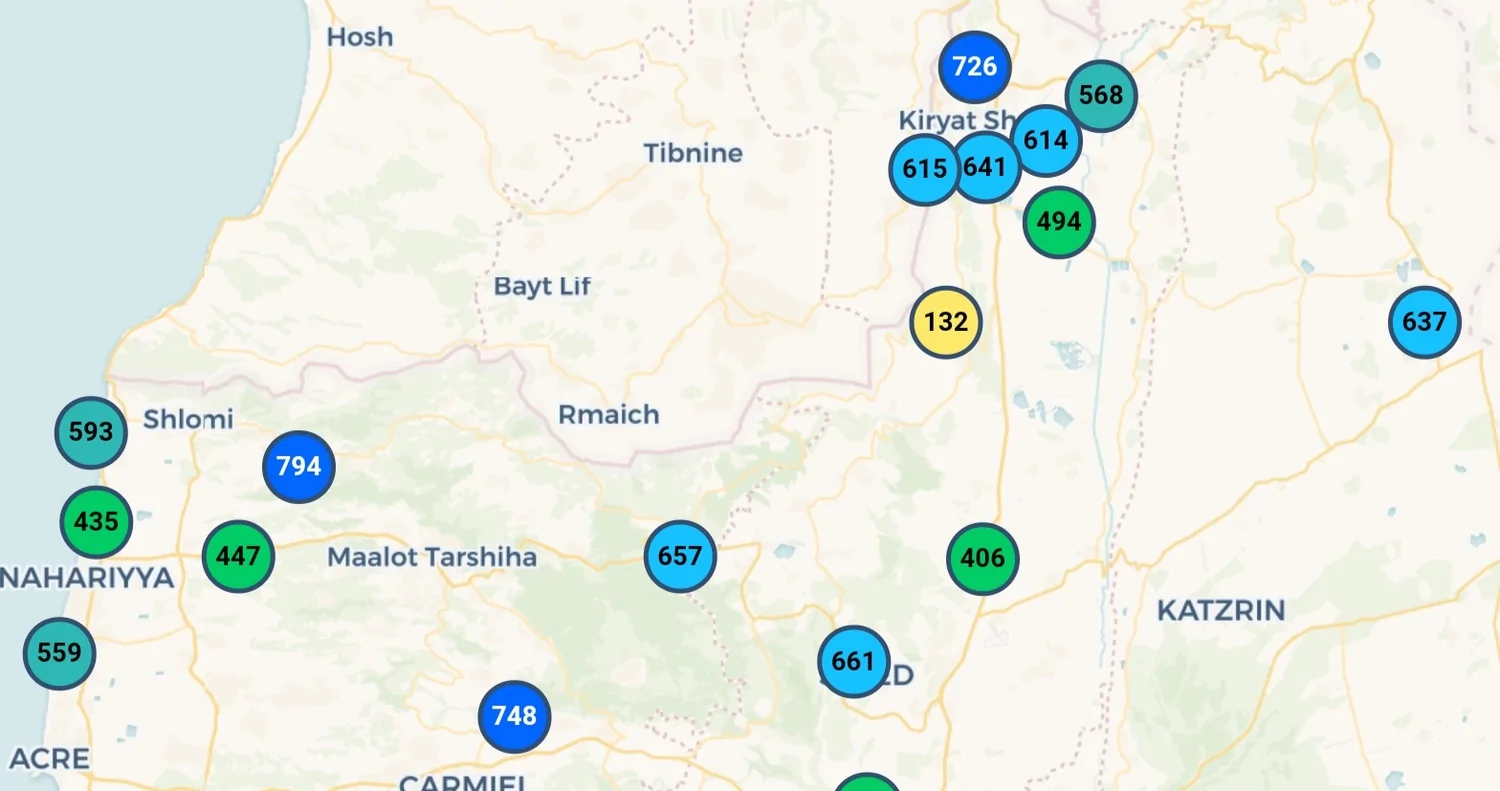Screen dimensions: 1500x791
Task: Tap the 559 marker near Nahariyya
Action: [59, 653]
